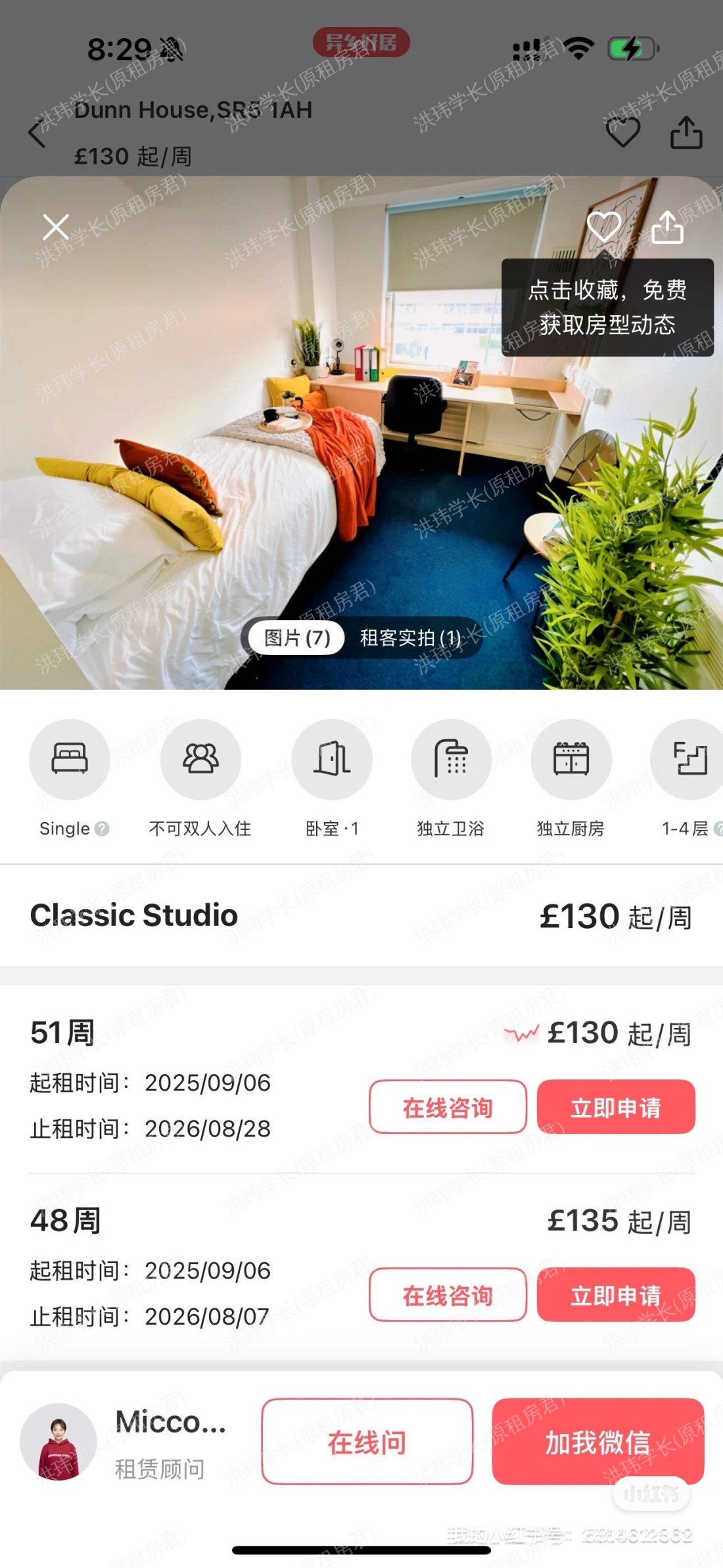Favorite Dunn House in the top bar

coord(622,132)
